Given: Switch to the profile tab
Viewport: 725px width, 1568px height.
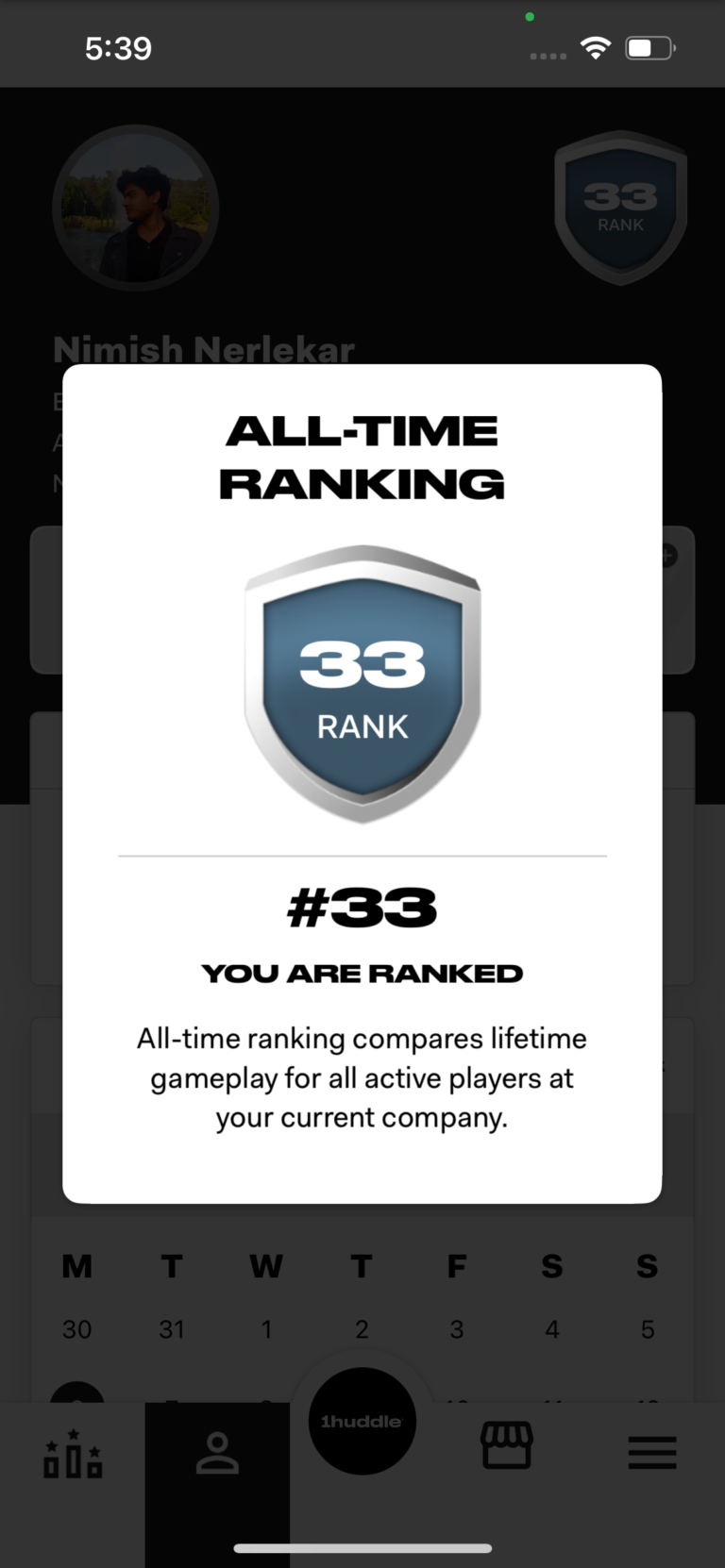Looking at the screenshot, I should (x=217, y=1454).
